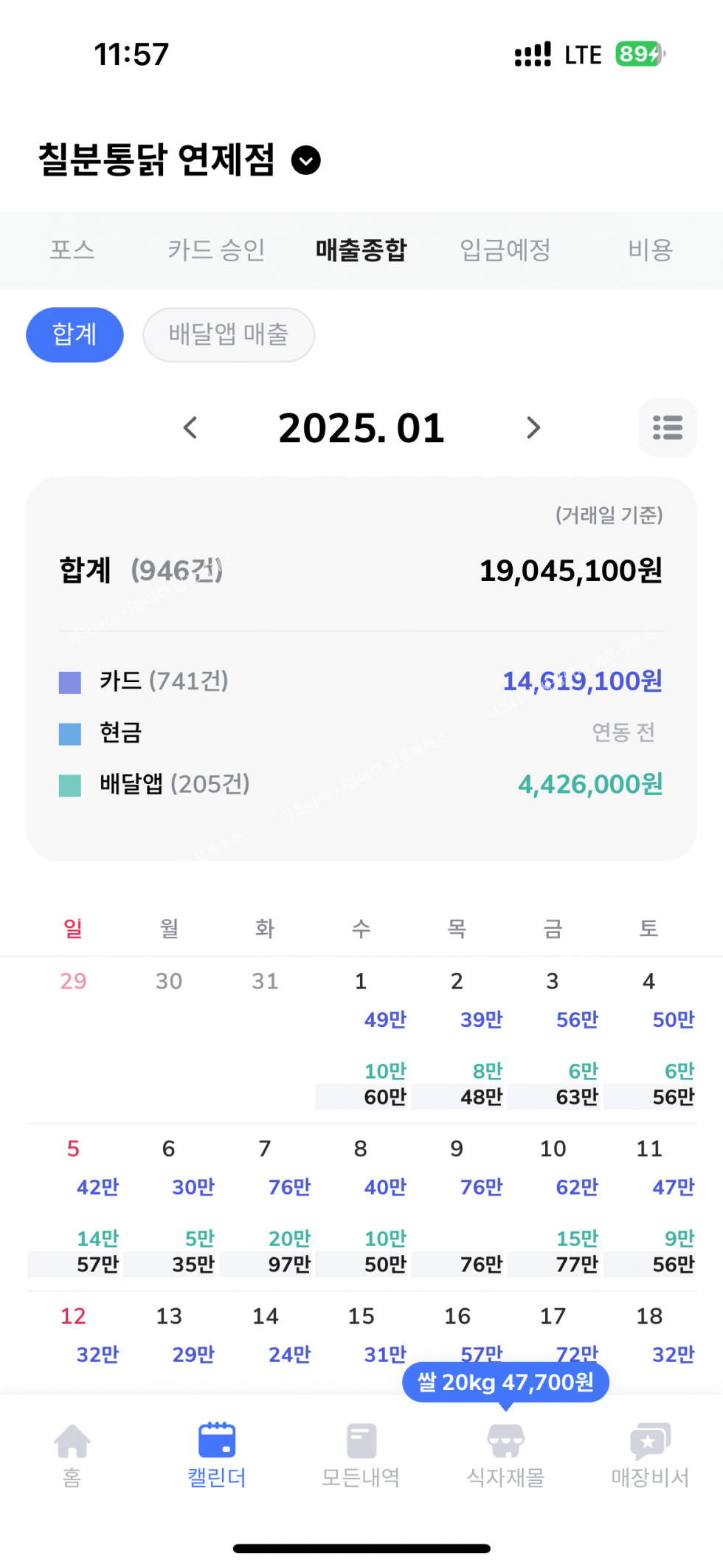Tap the 쌀 20kg 47,700원 promo bubble
This screenshot has width=723, height=1568.
tap(505, 1382)
